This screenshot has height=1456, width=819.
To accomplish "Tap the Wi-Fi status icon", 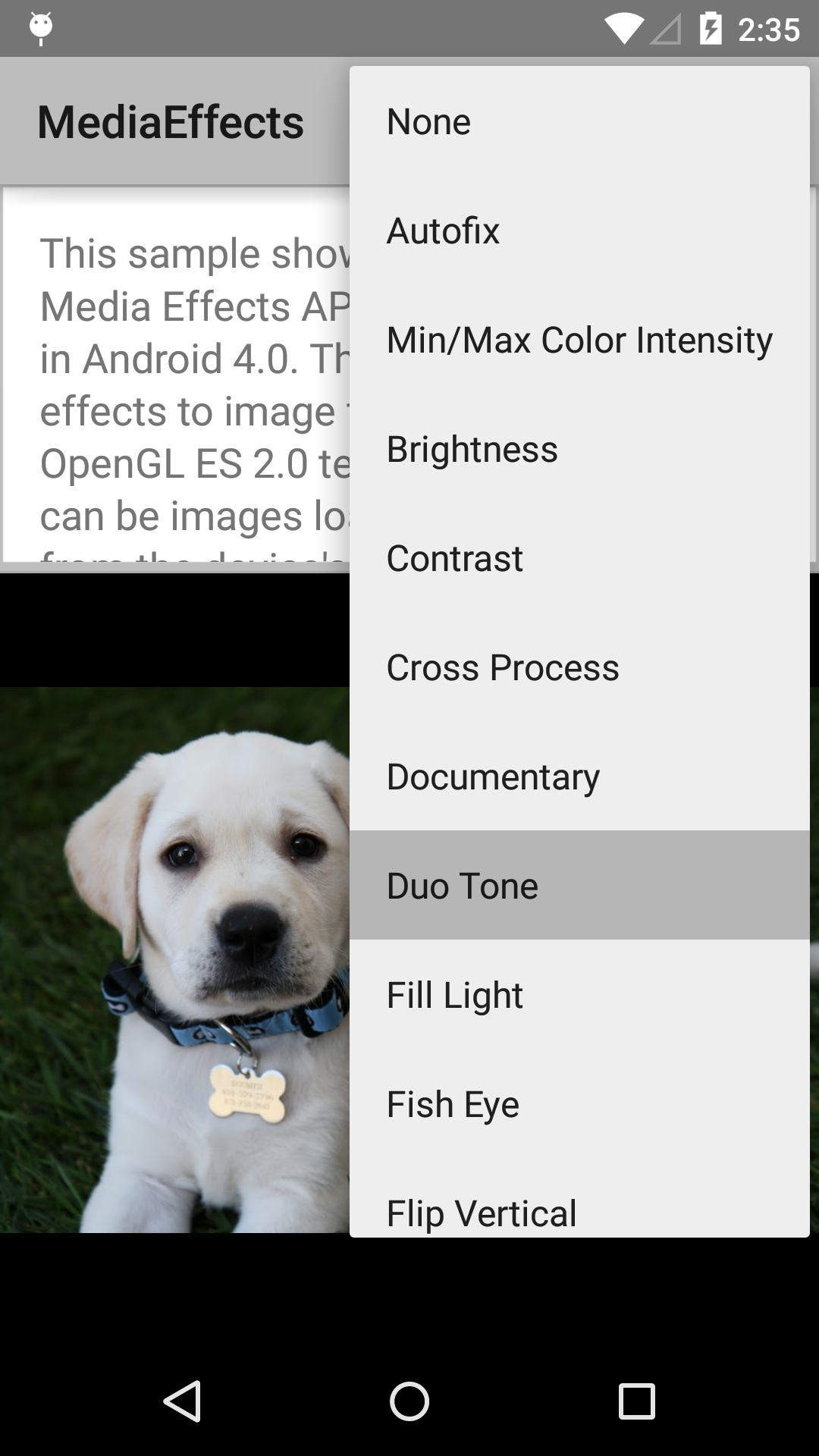I will (x=622, y=27).
